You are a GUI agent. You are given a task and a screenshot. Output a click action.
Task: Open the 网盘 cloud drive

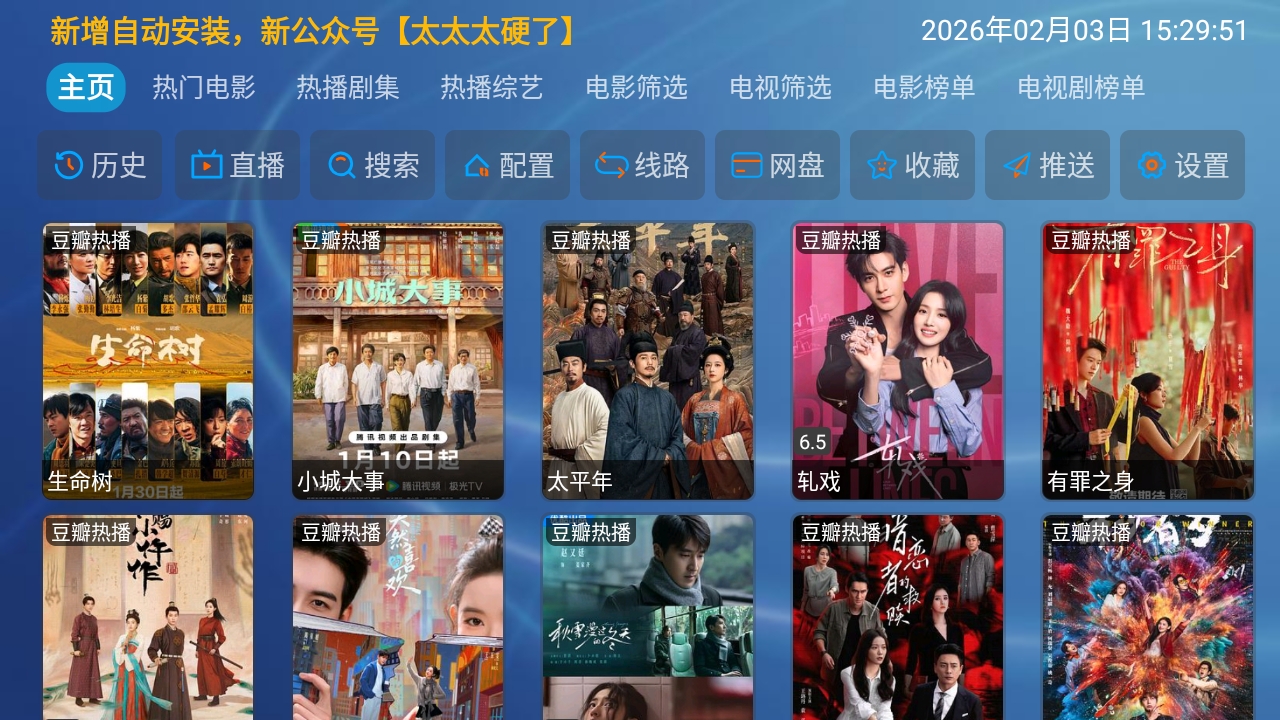778,165
